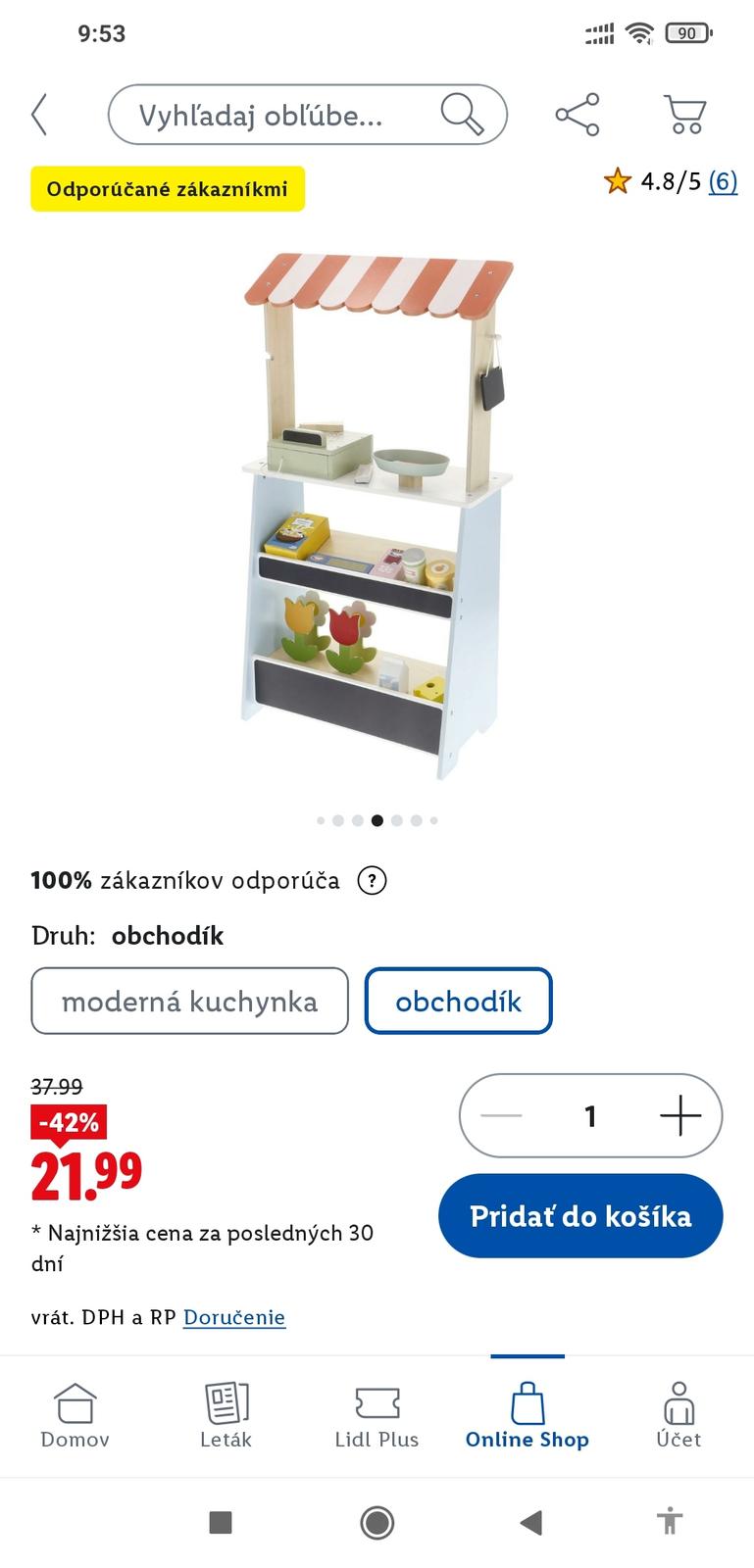Image resolution: width=754 pixels, height=1568 pixels.
Task: Tap the system back triangle button
Action: 530,1522
